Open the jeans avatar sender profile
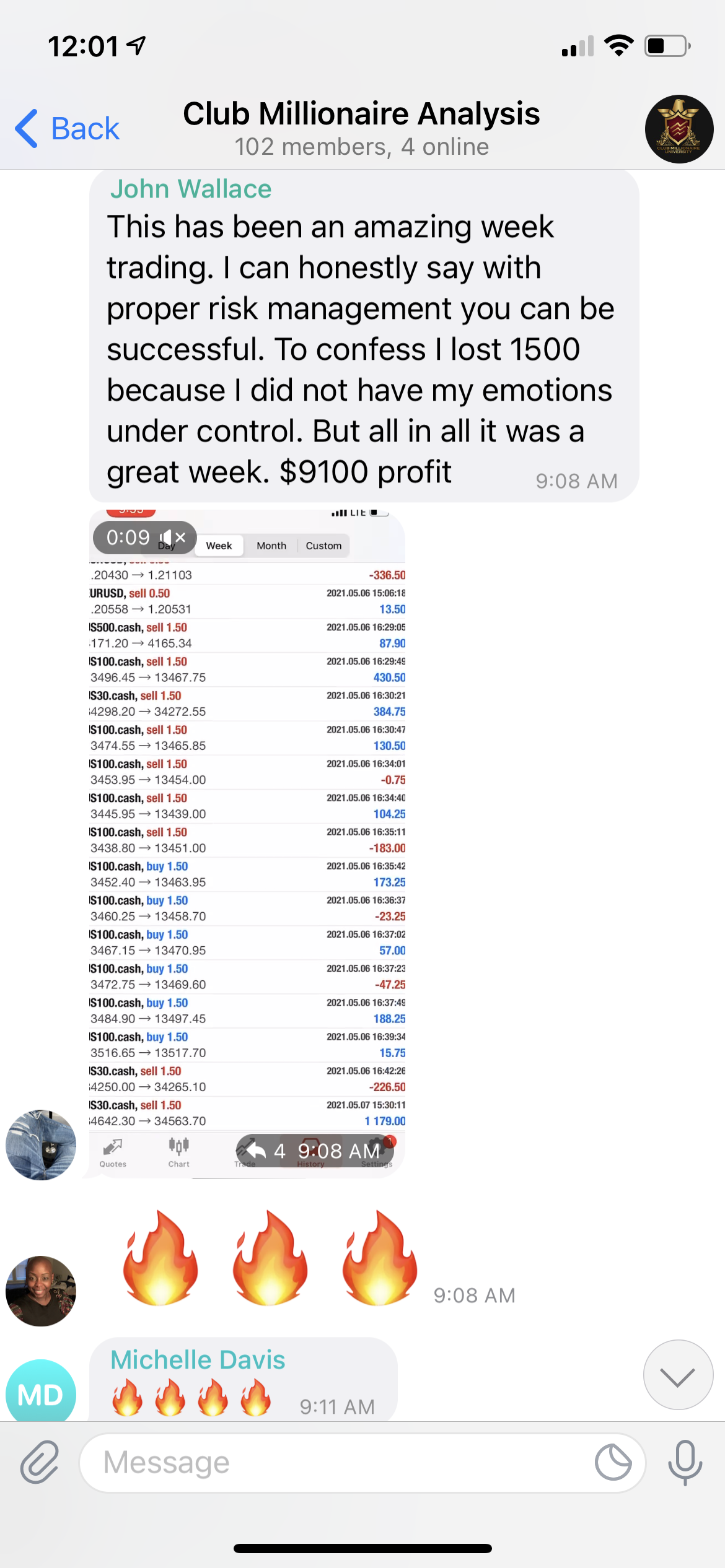Viewport: 725px width, 1568px height. coord(41,1144)
